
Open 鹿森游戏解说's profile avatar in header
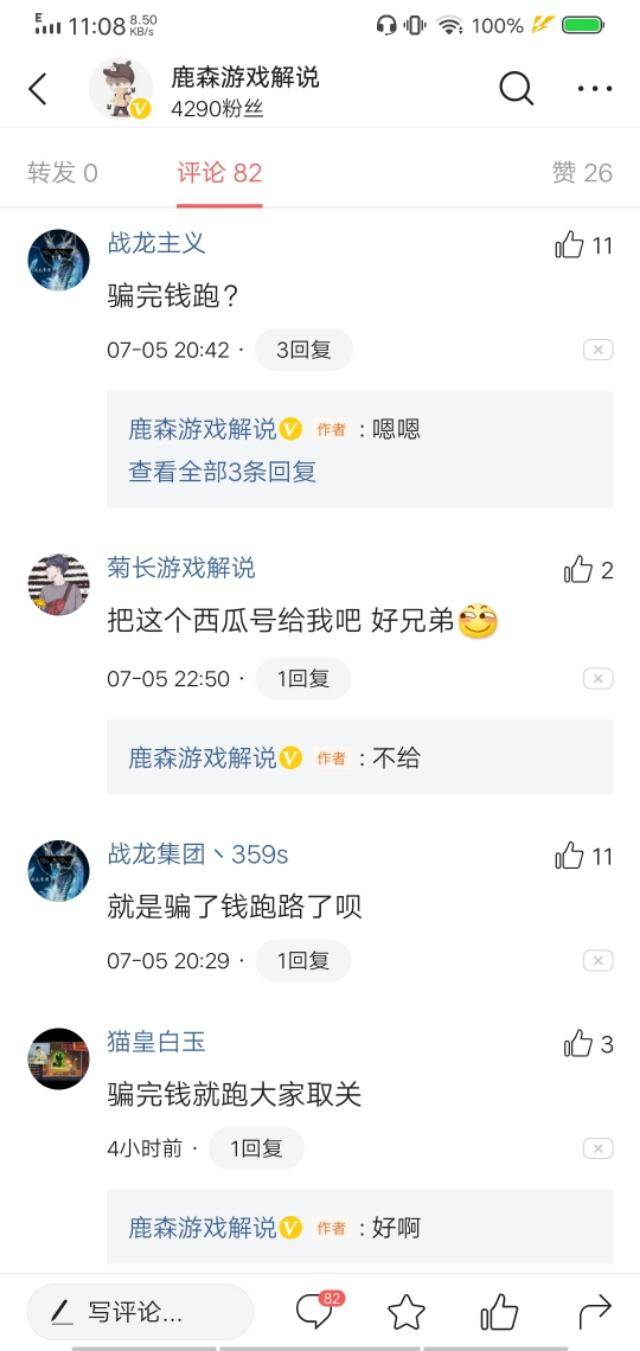(120, 90)
